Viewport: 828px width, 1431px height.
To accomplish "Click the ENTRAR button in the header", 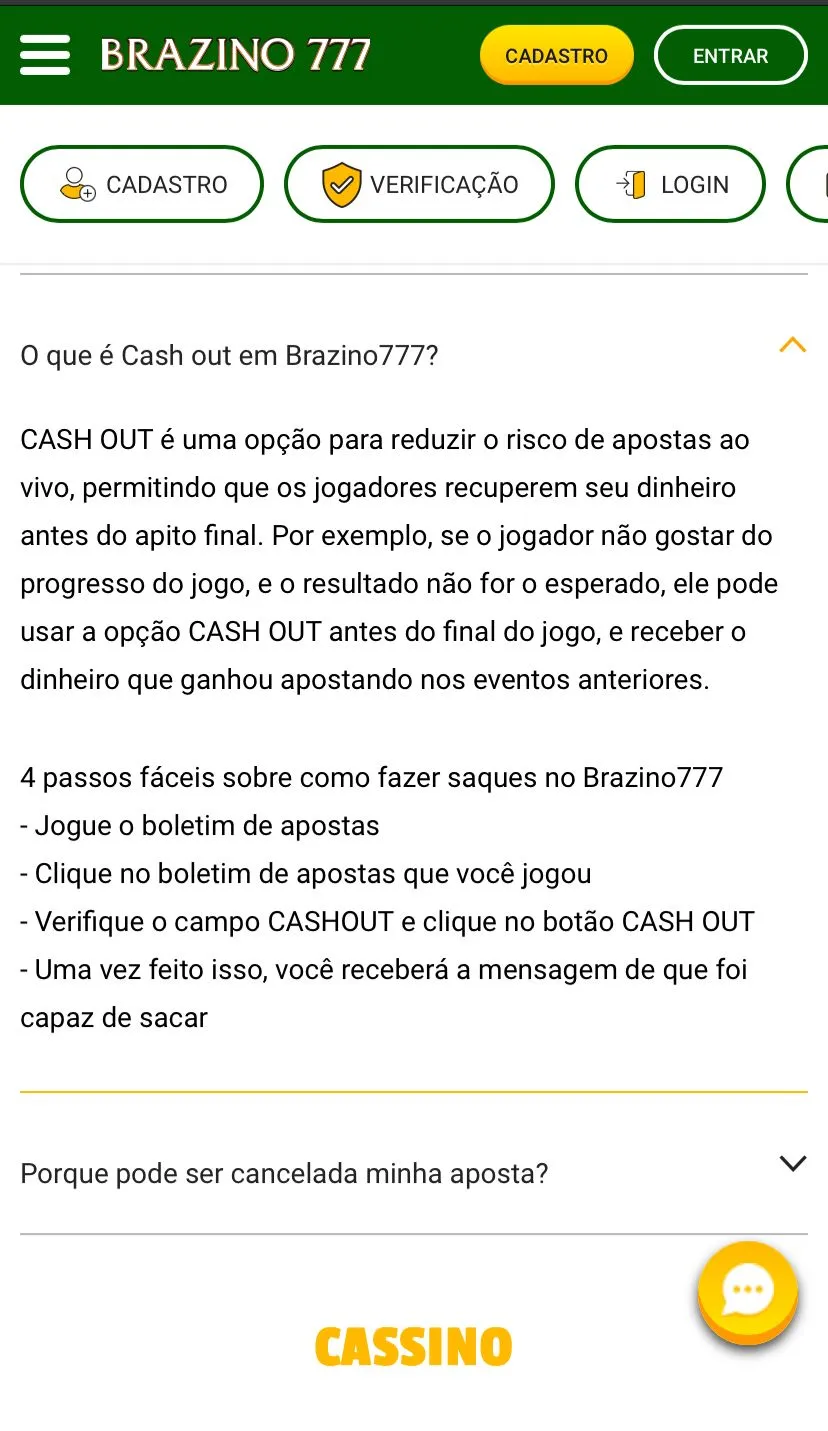I will [731, 55].
